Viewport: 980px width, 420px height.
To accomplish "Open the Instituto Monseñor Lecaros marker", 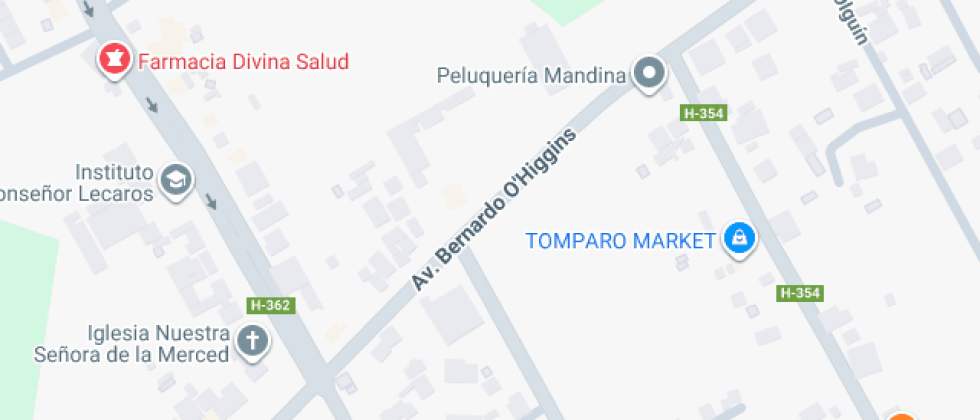I will click(178, 181).
